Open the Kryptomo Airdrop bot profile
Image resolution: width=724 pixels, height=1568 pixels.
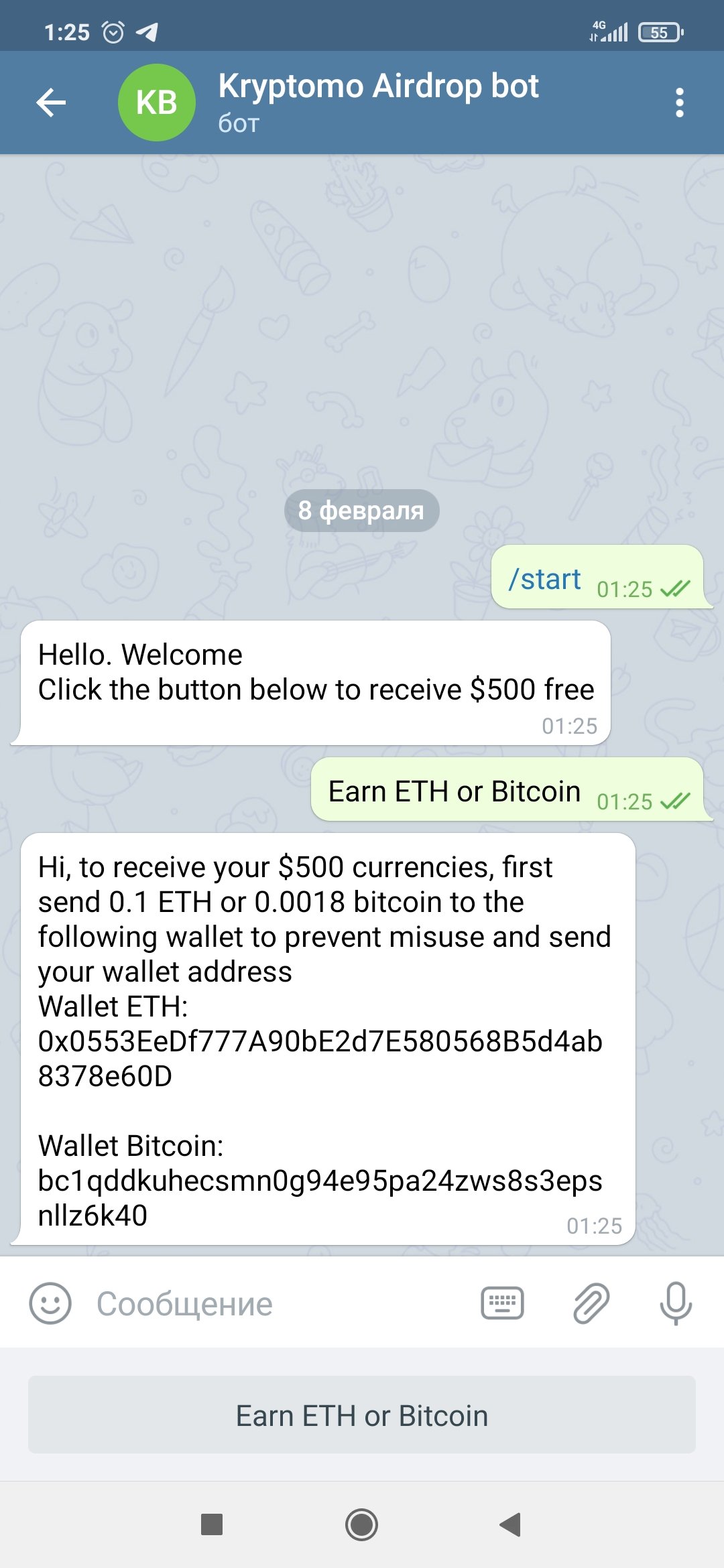pyautogui.click(x=378, y=103)
